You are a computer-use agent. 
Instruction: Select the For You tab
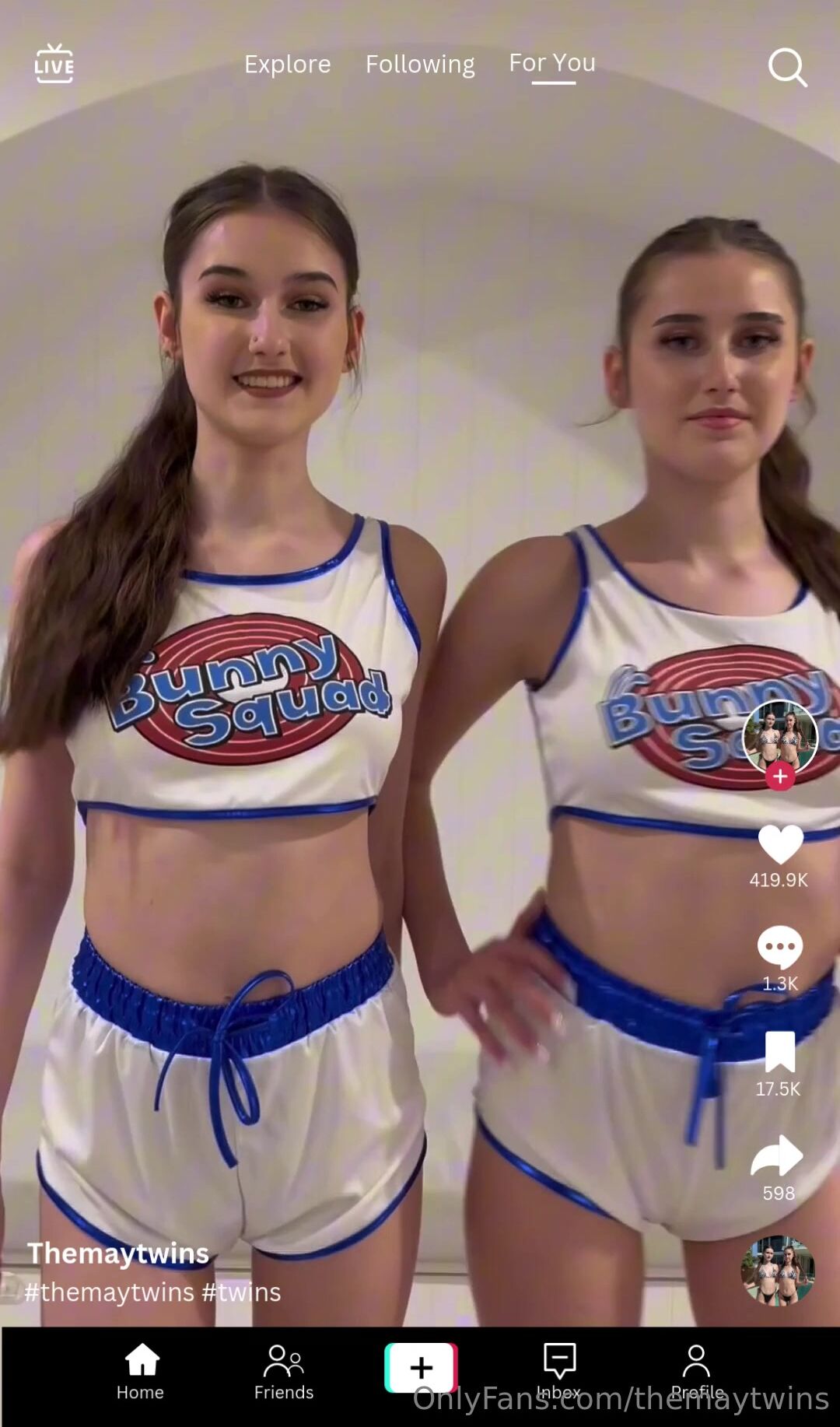click(552, 63)
